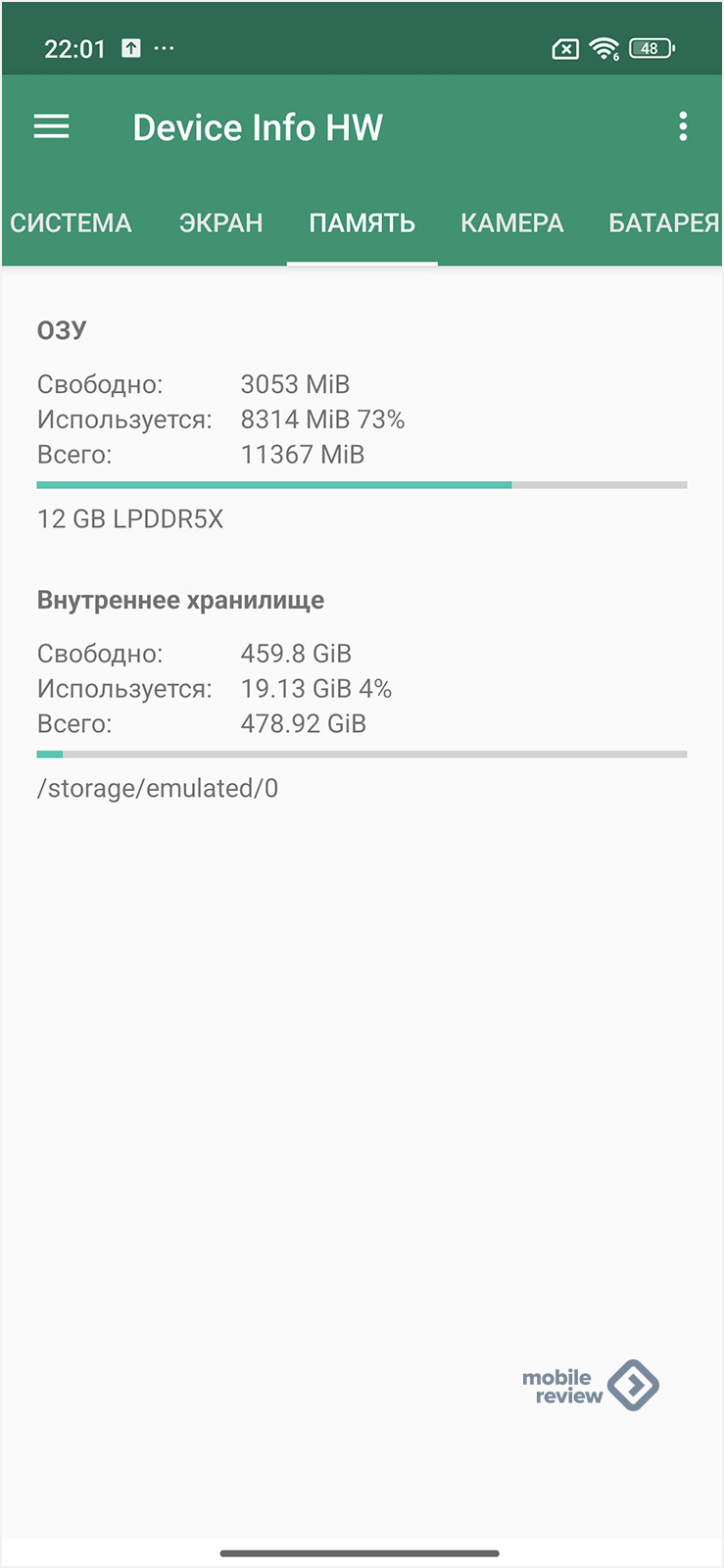
Task: Switch to the СИСТЕМА tab
Action: click(x=72, y=223)
